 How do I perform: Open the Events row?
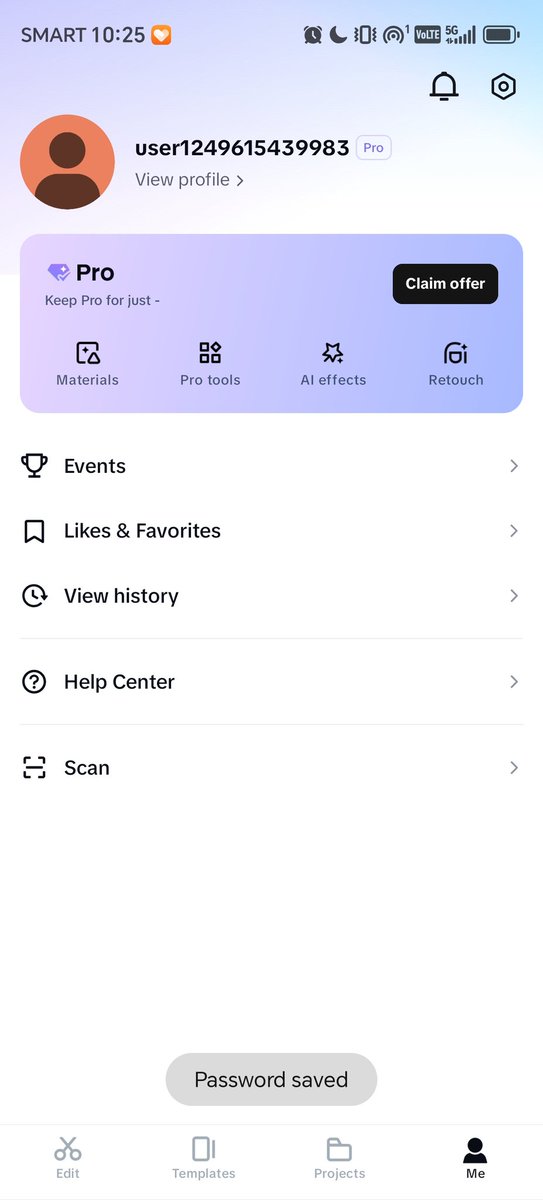coord(271,466)
